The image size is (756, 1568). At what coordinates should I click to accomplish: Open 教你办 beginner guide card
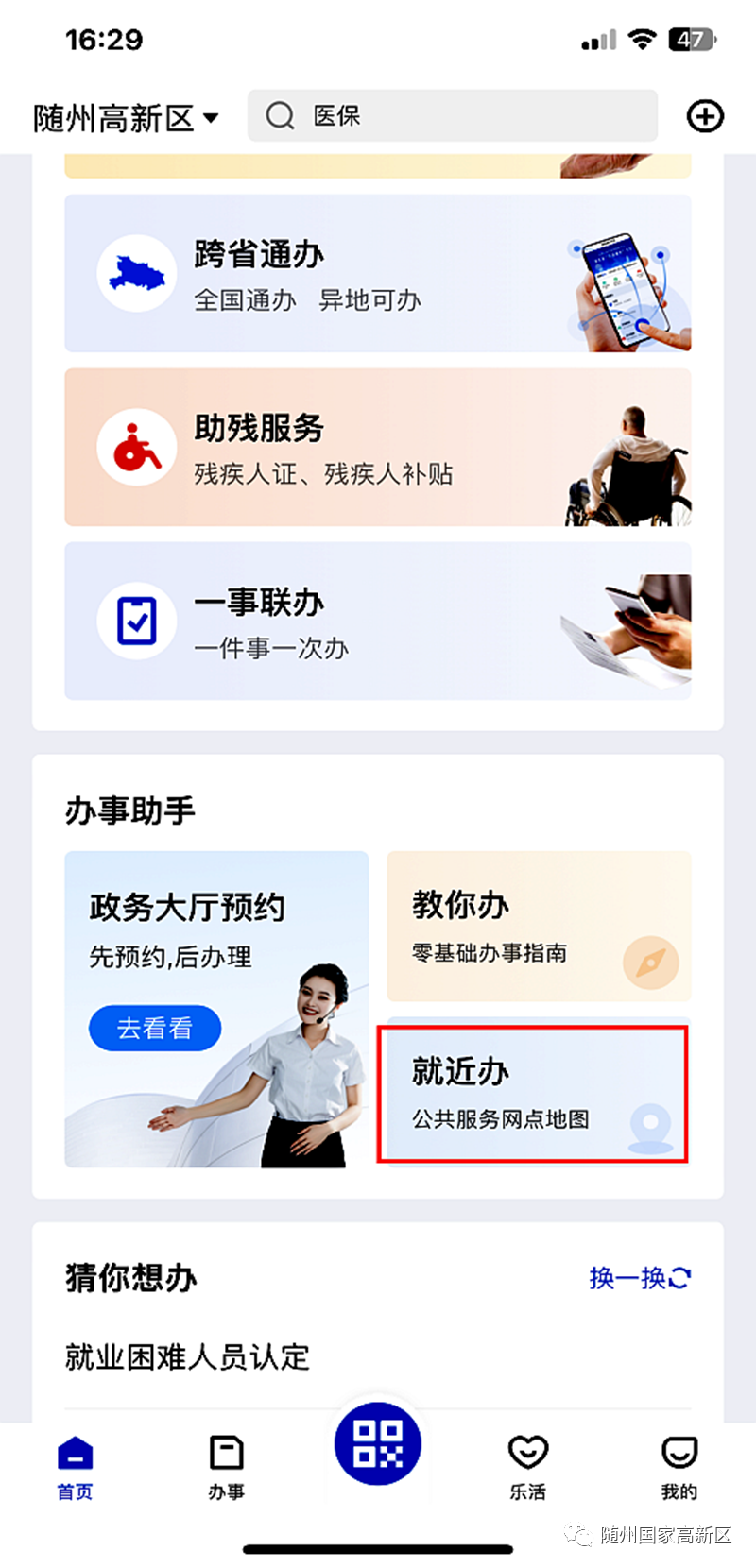point(539,927)
